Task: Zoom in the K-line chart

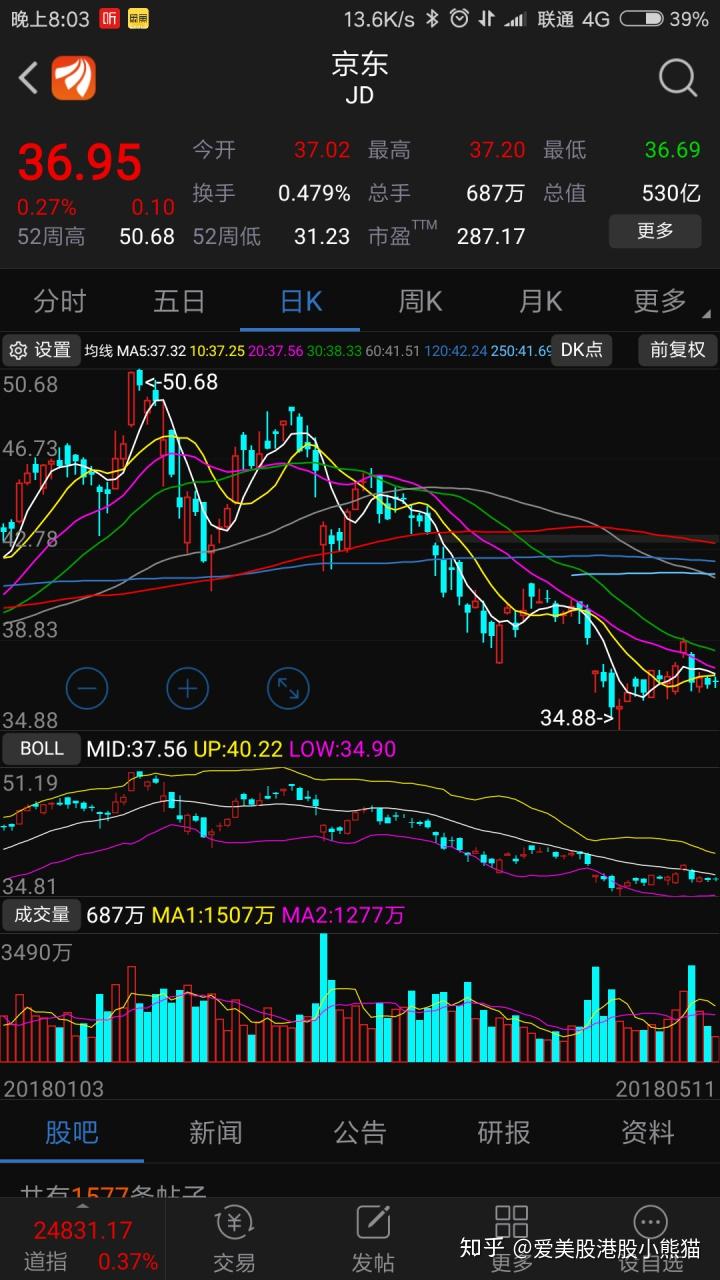Action: point(187,688)
